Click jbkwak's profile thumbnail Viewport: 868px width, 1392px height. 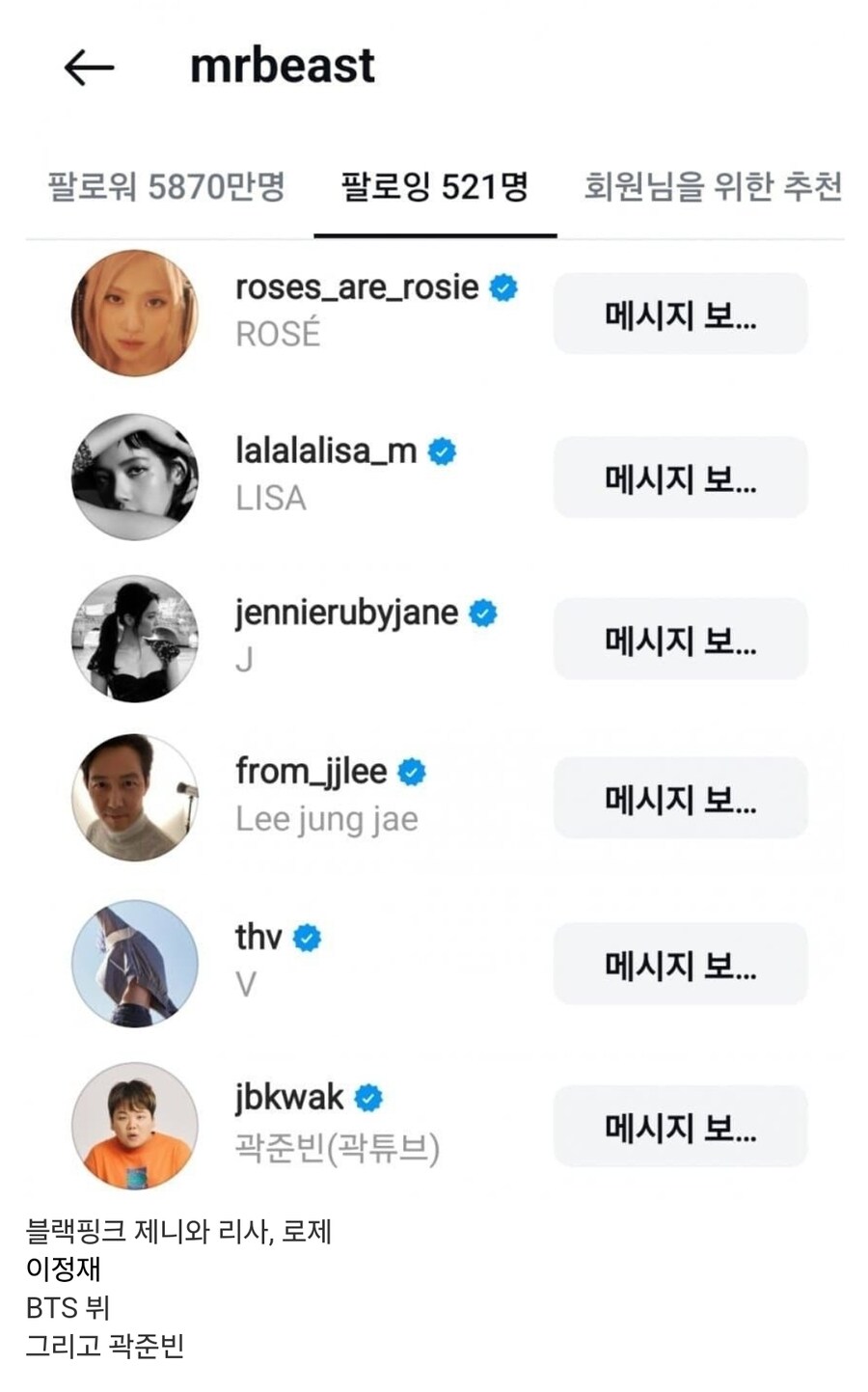134,1125
